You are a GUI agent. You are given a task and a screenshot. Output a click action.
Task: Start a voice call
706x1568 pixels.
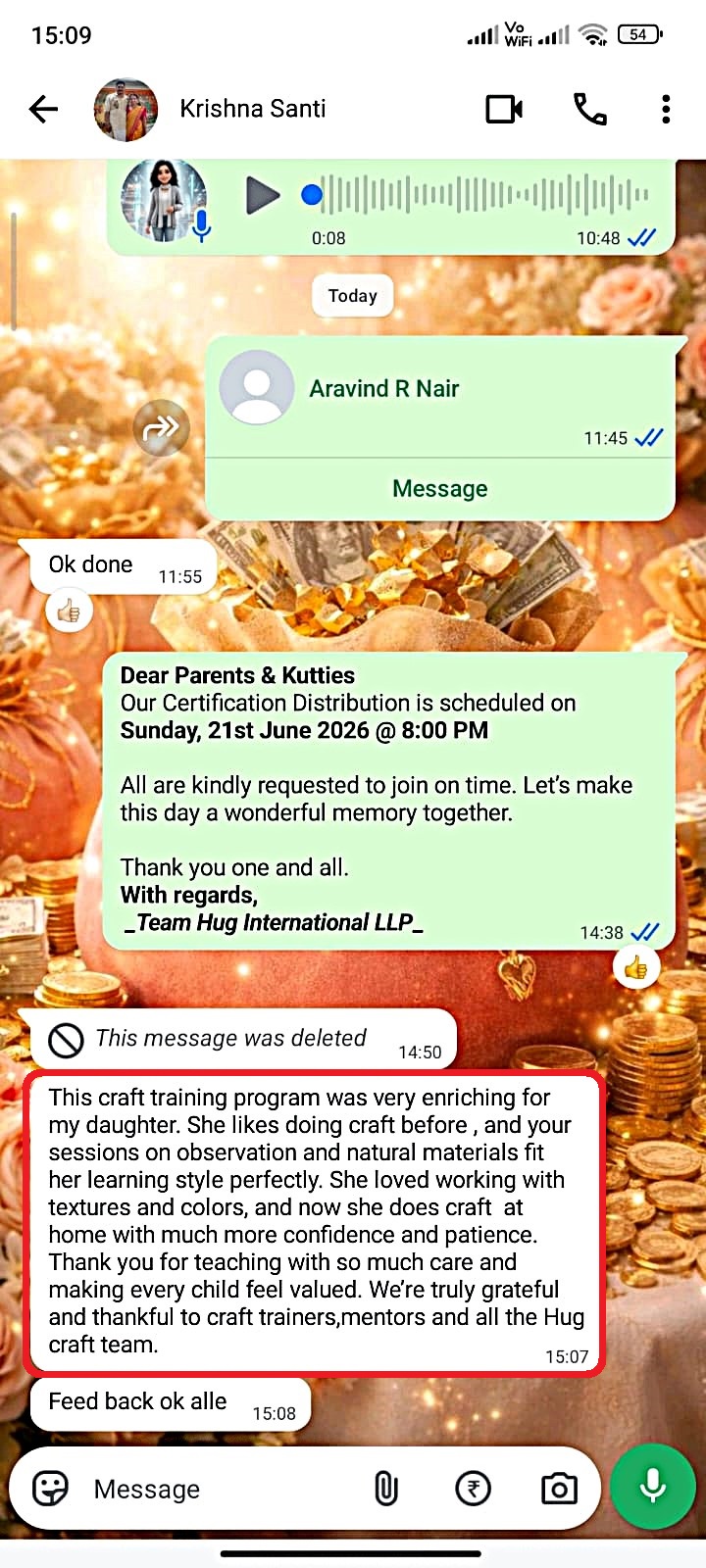click(x=590, y=109)
